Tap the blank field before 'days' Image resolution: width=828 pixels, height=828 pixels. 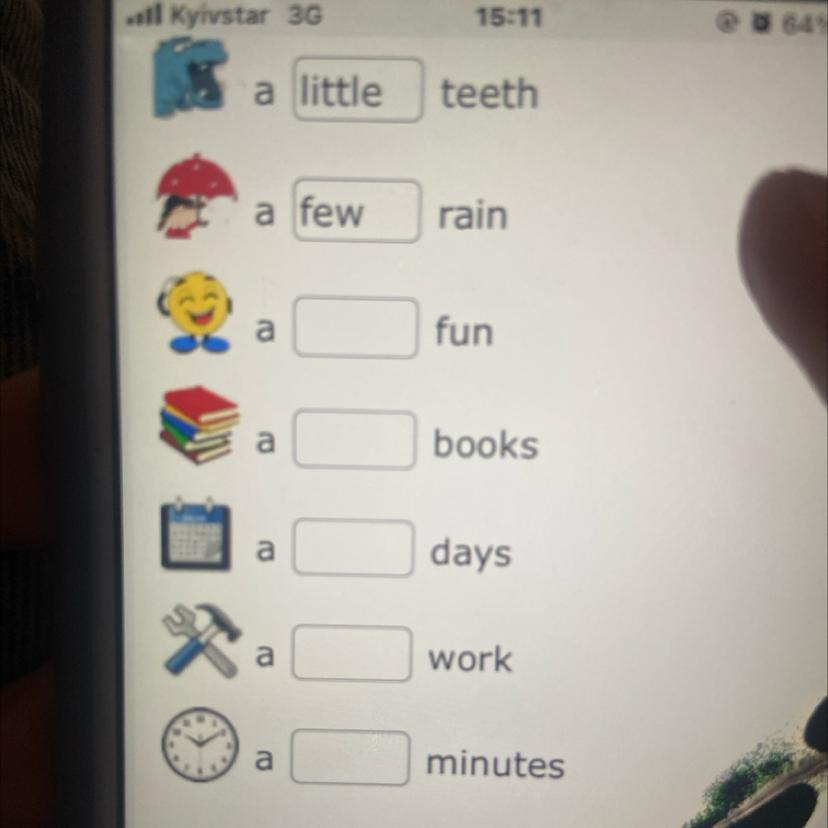(x=353, y=548)
